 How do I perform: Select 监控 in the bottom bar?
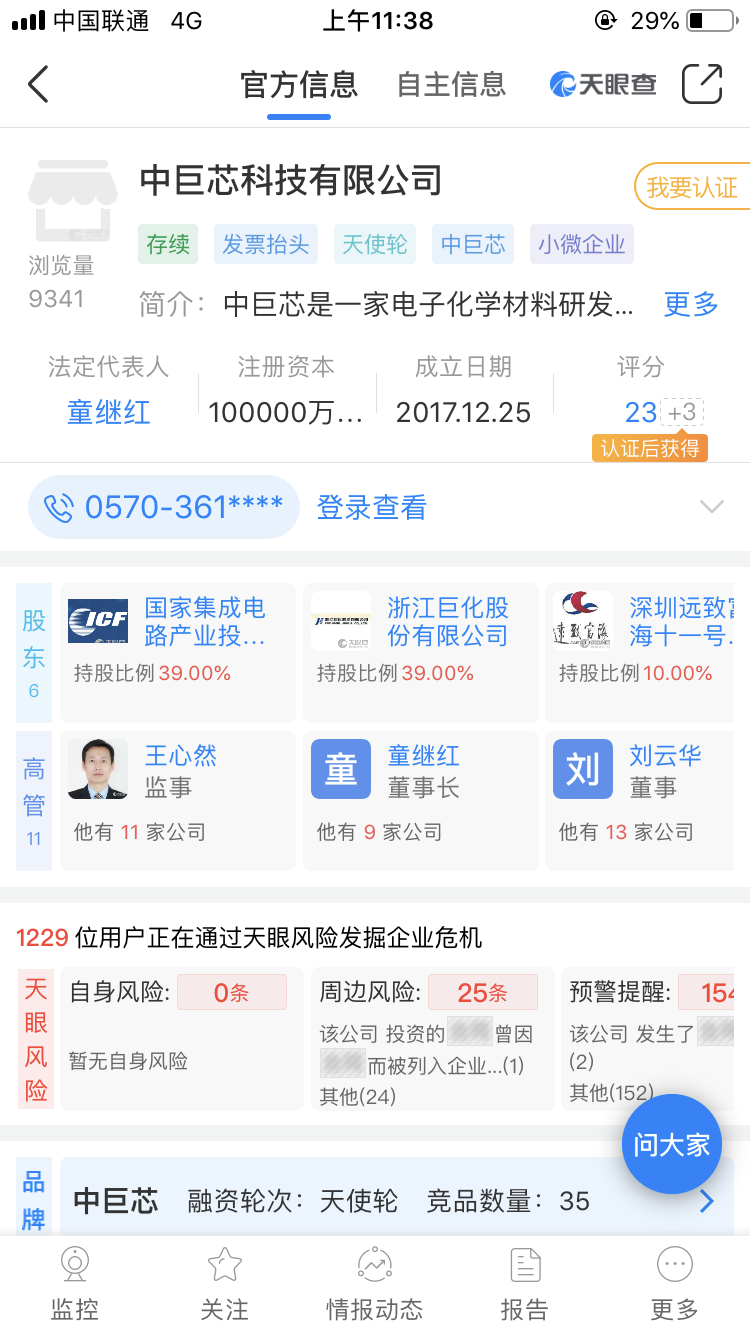click(75, 1284)
